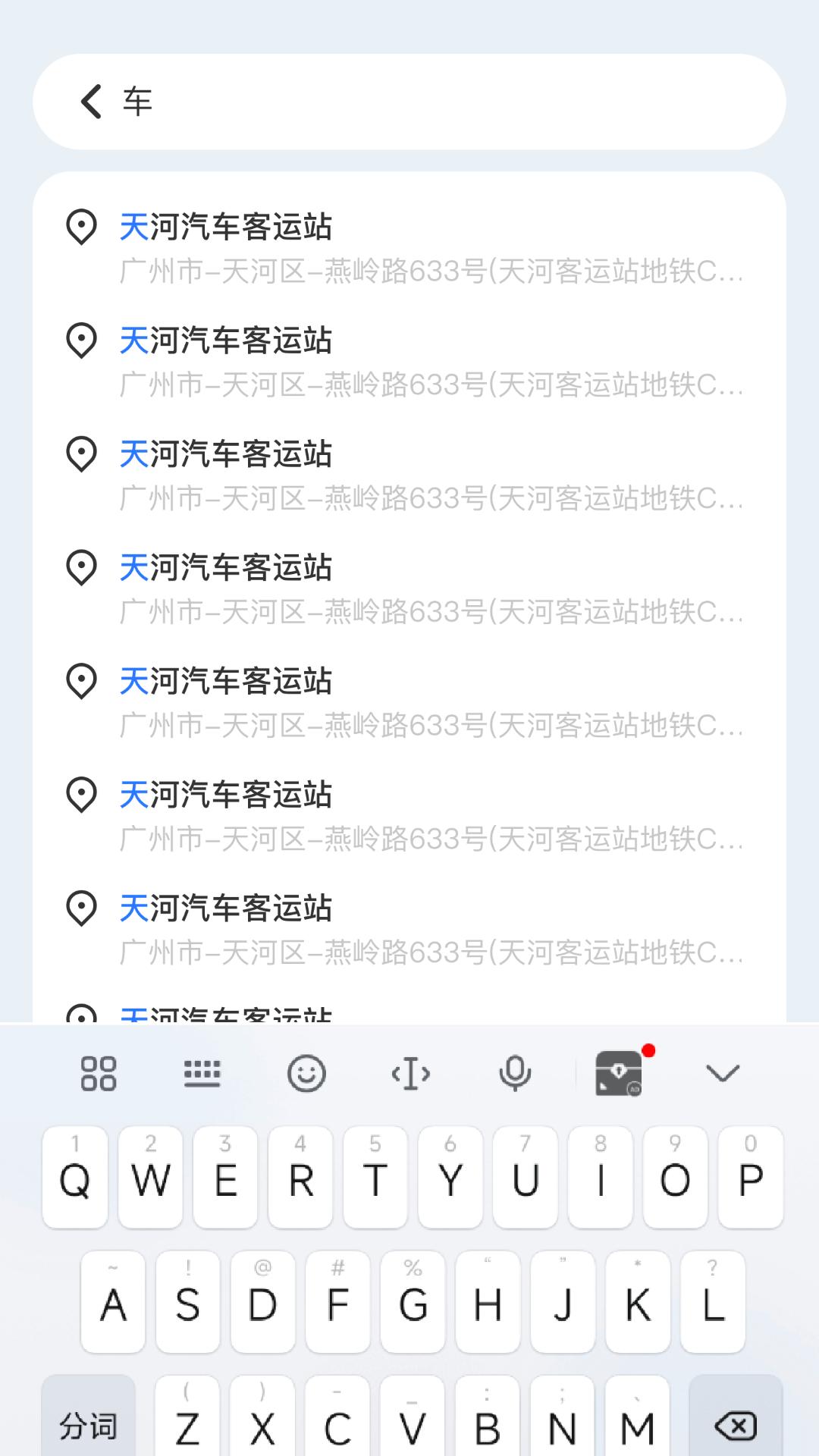The height and width of the screenshot is (1456, 819).
Task: Toggle the 分词 word-segmentation key
Action: (89, 1424)
